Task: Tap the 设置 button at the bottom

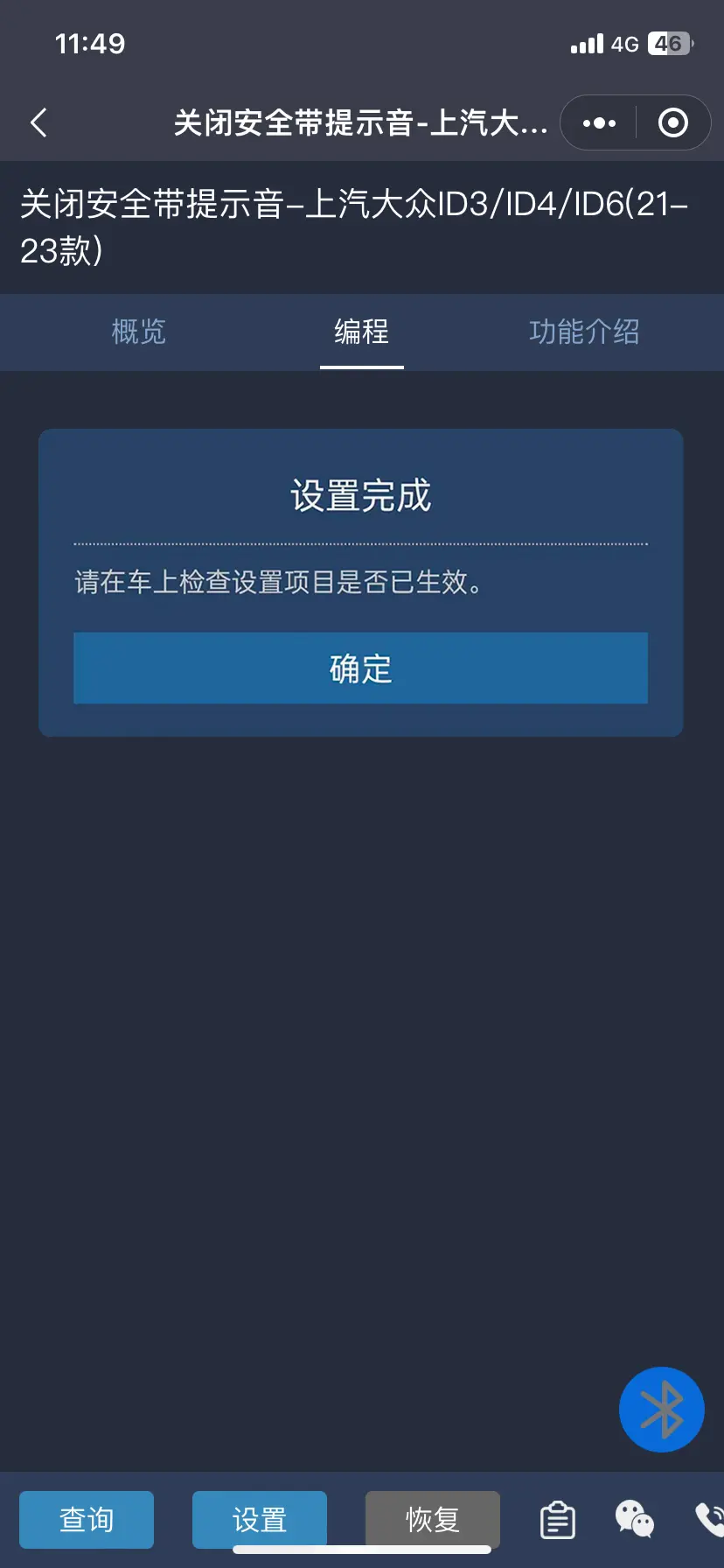Action: coord(260,1520)
